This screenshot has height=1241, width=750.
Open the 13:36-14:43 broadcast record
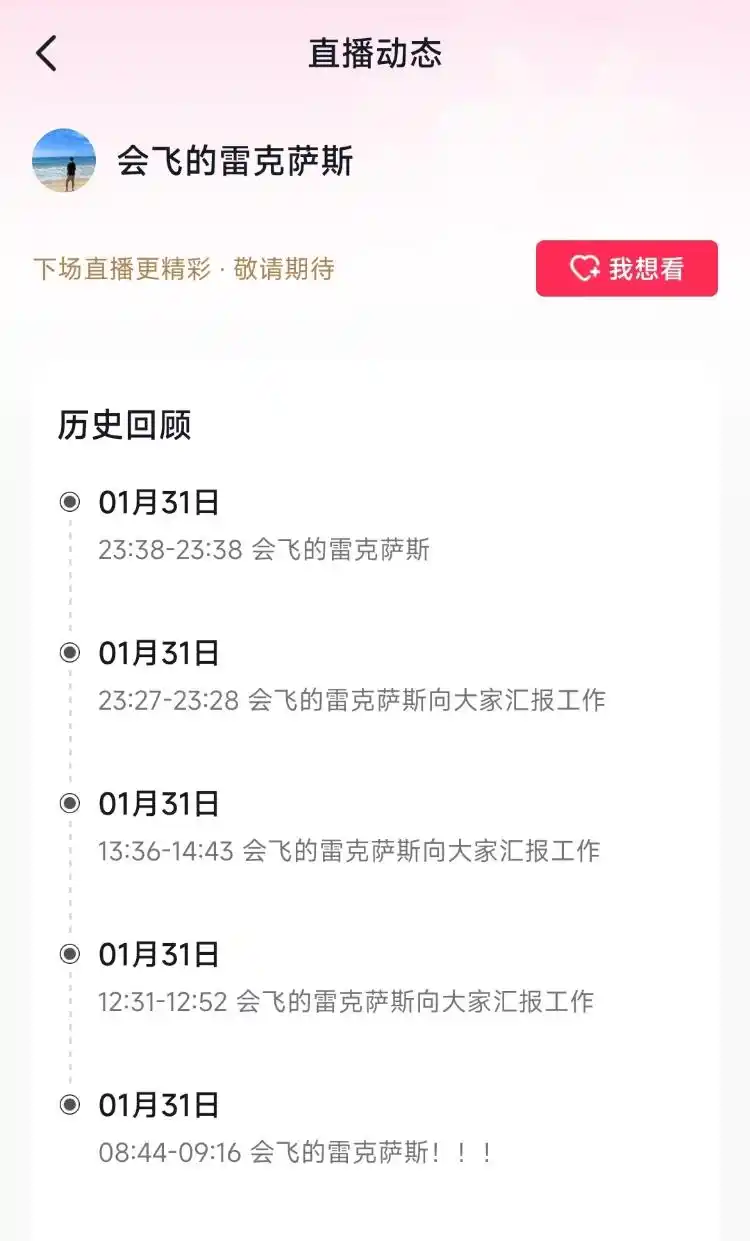[x=350, y=851]
